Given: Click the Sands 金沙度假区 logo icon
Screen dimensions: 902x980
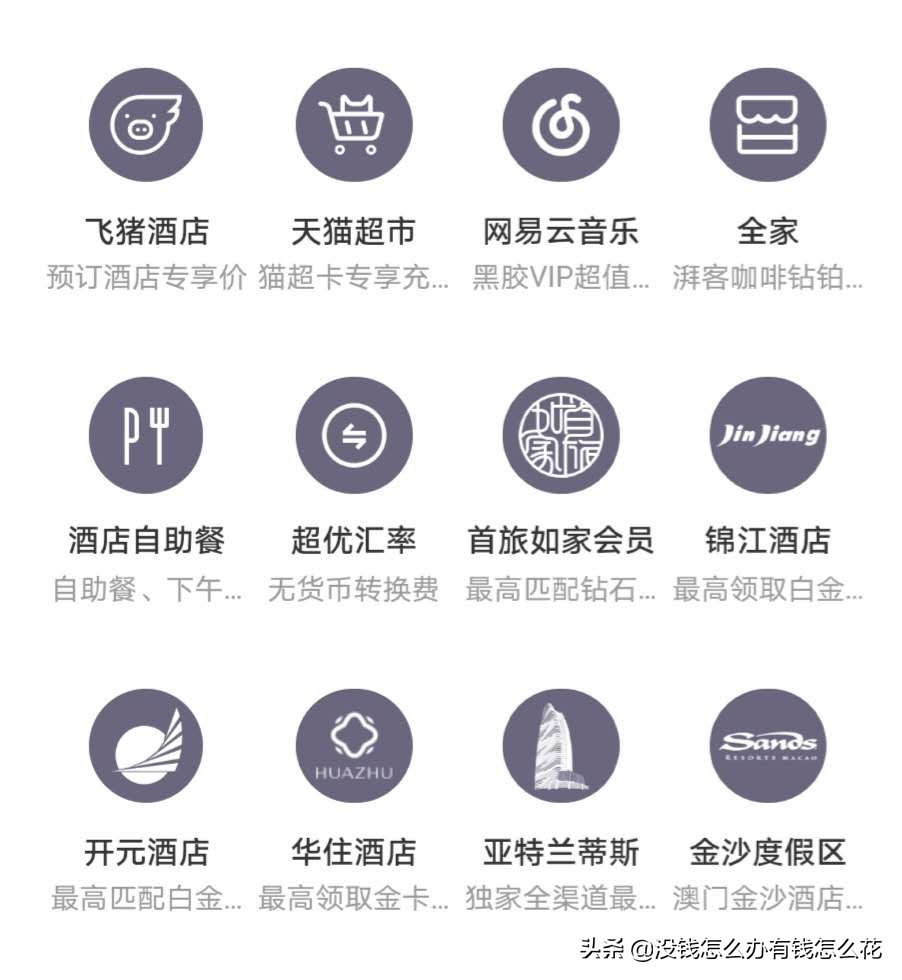Looking at the screenshot, I should point(768,746).
